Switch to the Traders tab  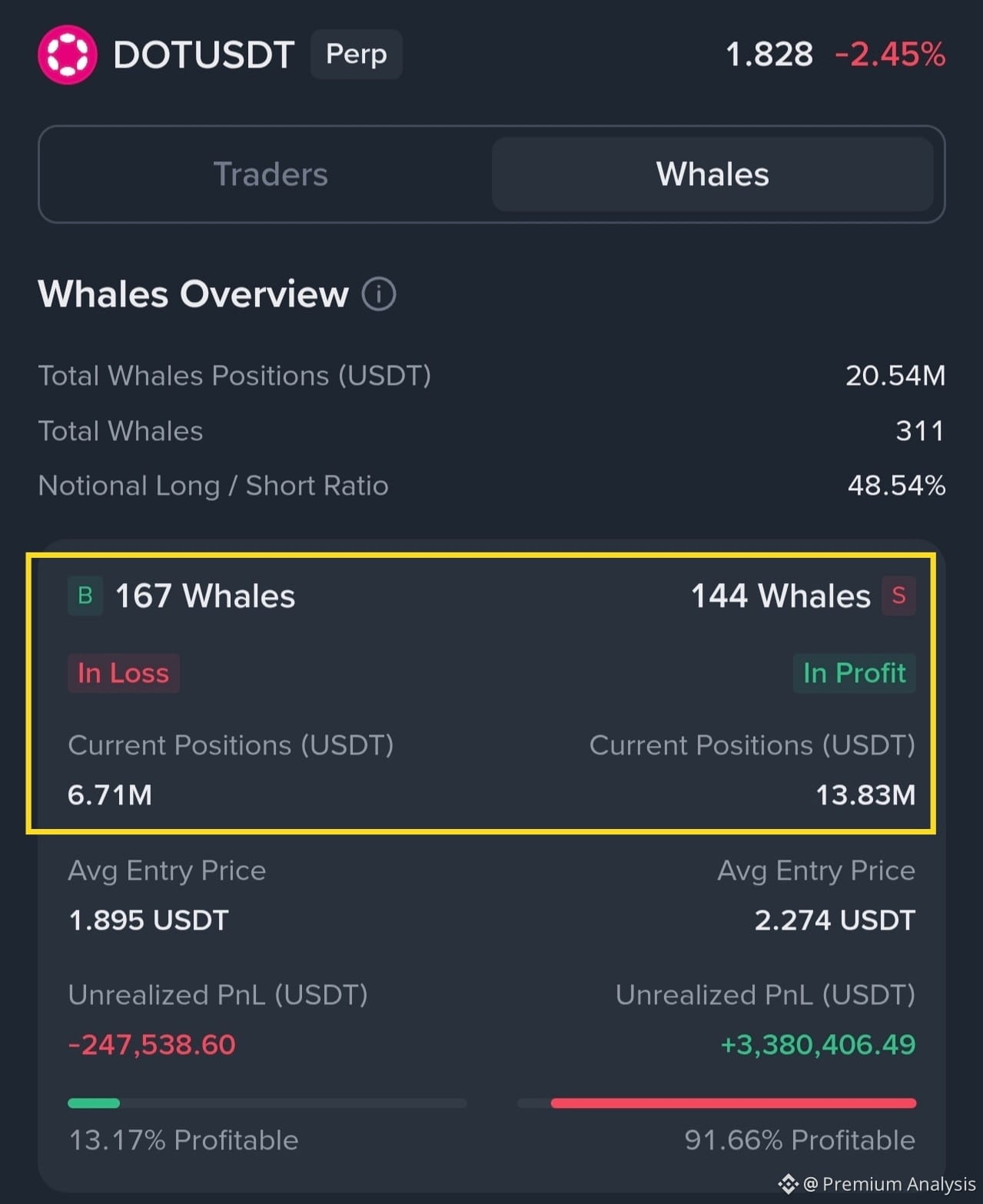[271, 174]
